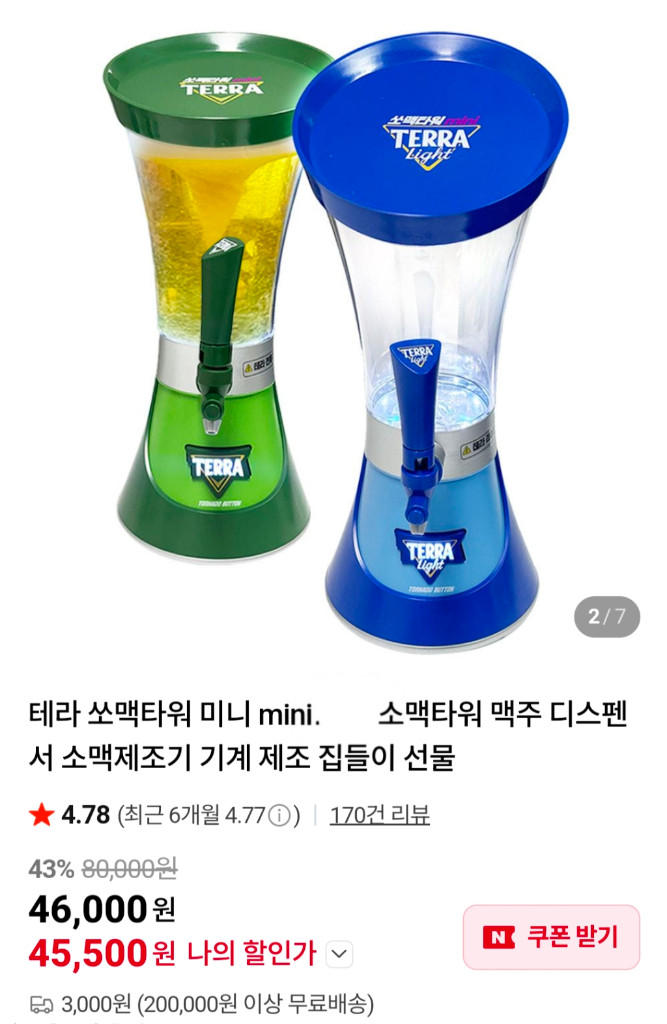Open the 170건 리뷰 reviews link
Viewport: 667px width, 1024px height.
[380, 815]
